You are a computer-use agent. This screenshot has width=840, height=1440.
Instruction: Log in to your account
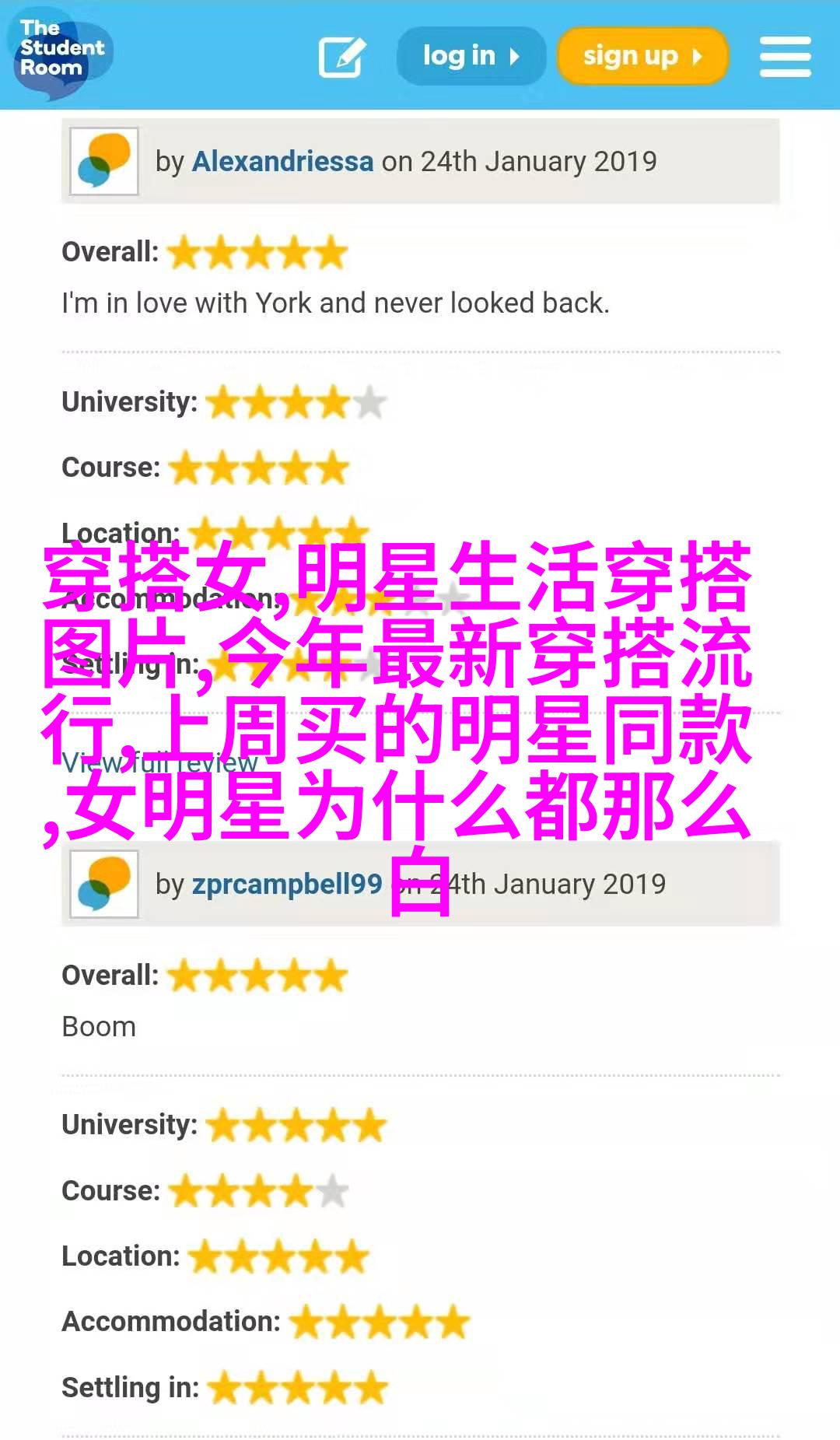(471, 56)
